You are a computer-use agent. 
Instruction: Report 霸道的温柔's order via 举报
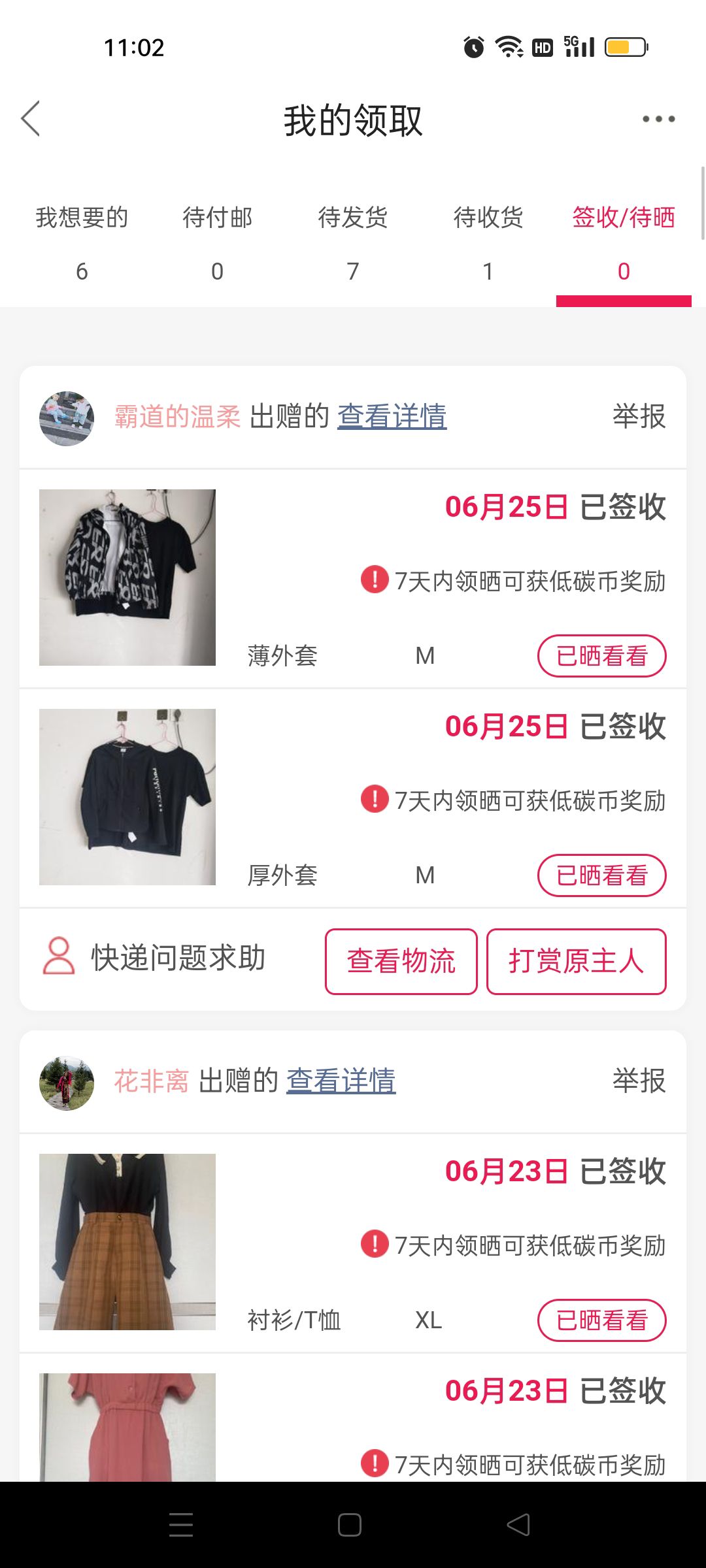point(639,417)
